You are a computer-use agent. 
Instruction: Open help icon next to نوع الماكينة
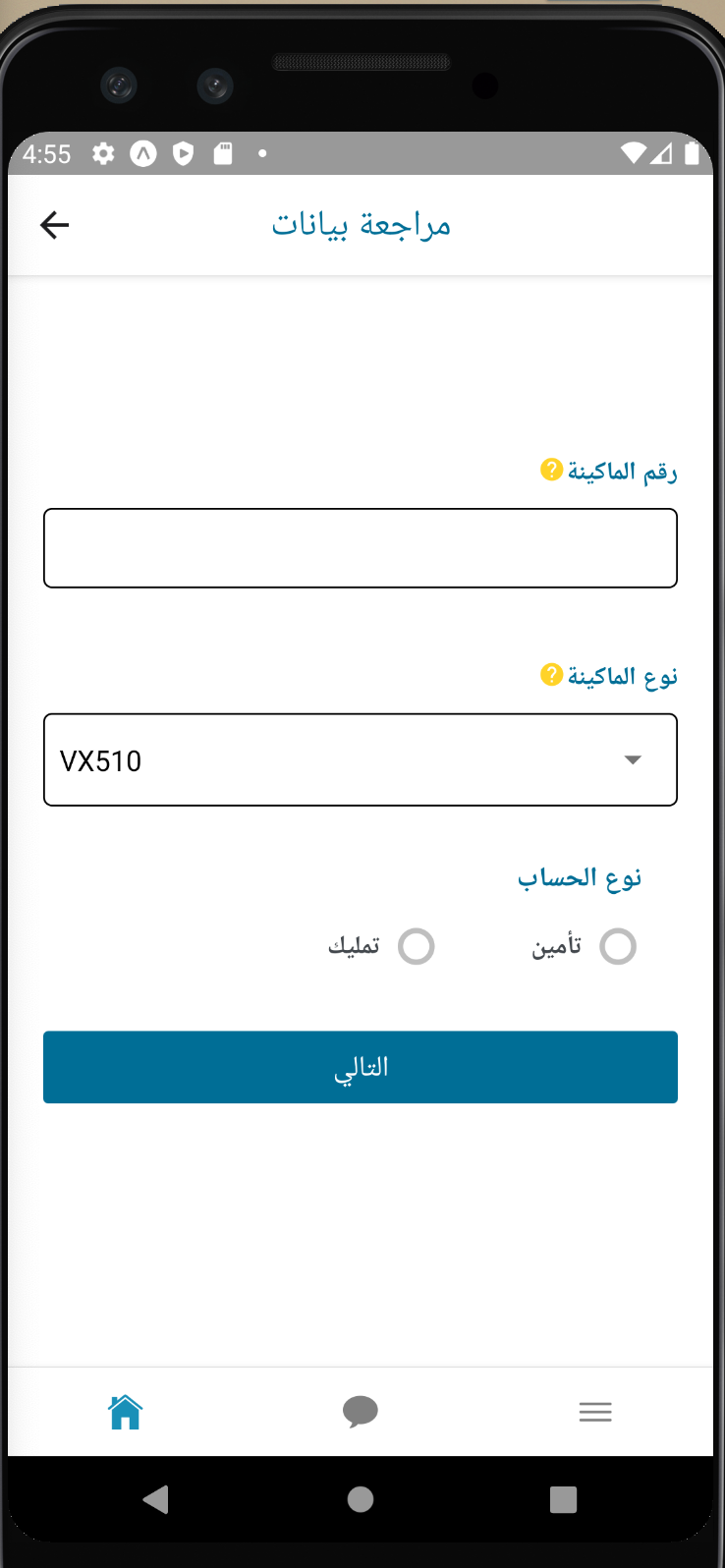[551, 675]
